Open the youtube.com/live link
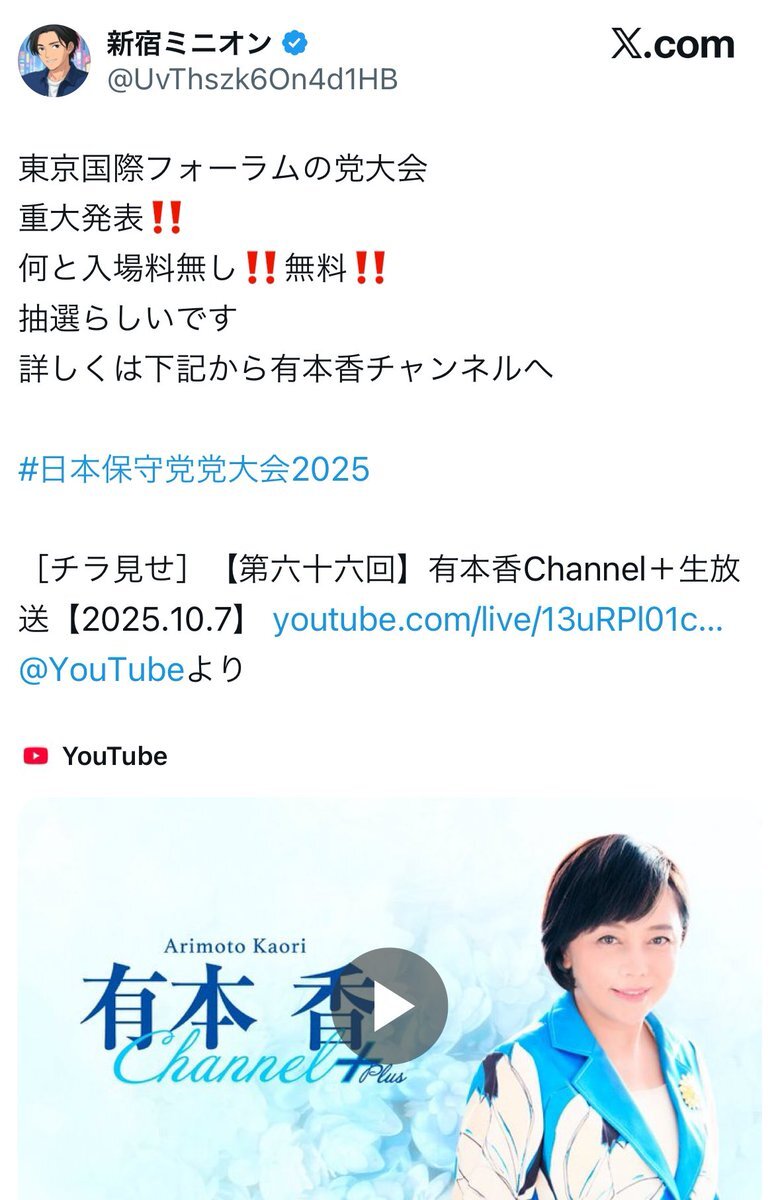 498,620
